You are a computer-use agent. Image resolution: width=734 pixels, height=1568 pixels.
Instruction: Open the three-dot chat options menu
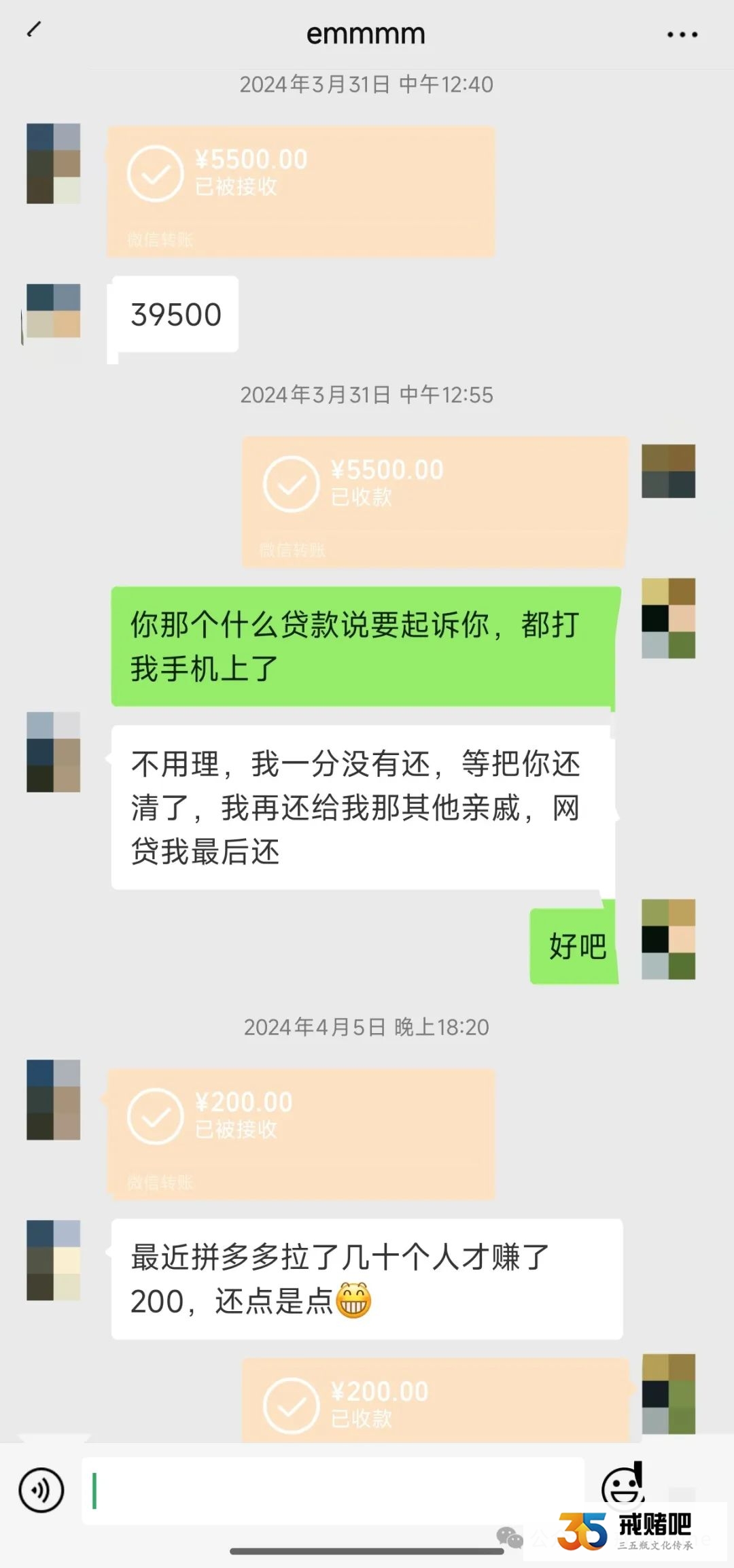pyautogui.click(x=682, y=34)
